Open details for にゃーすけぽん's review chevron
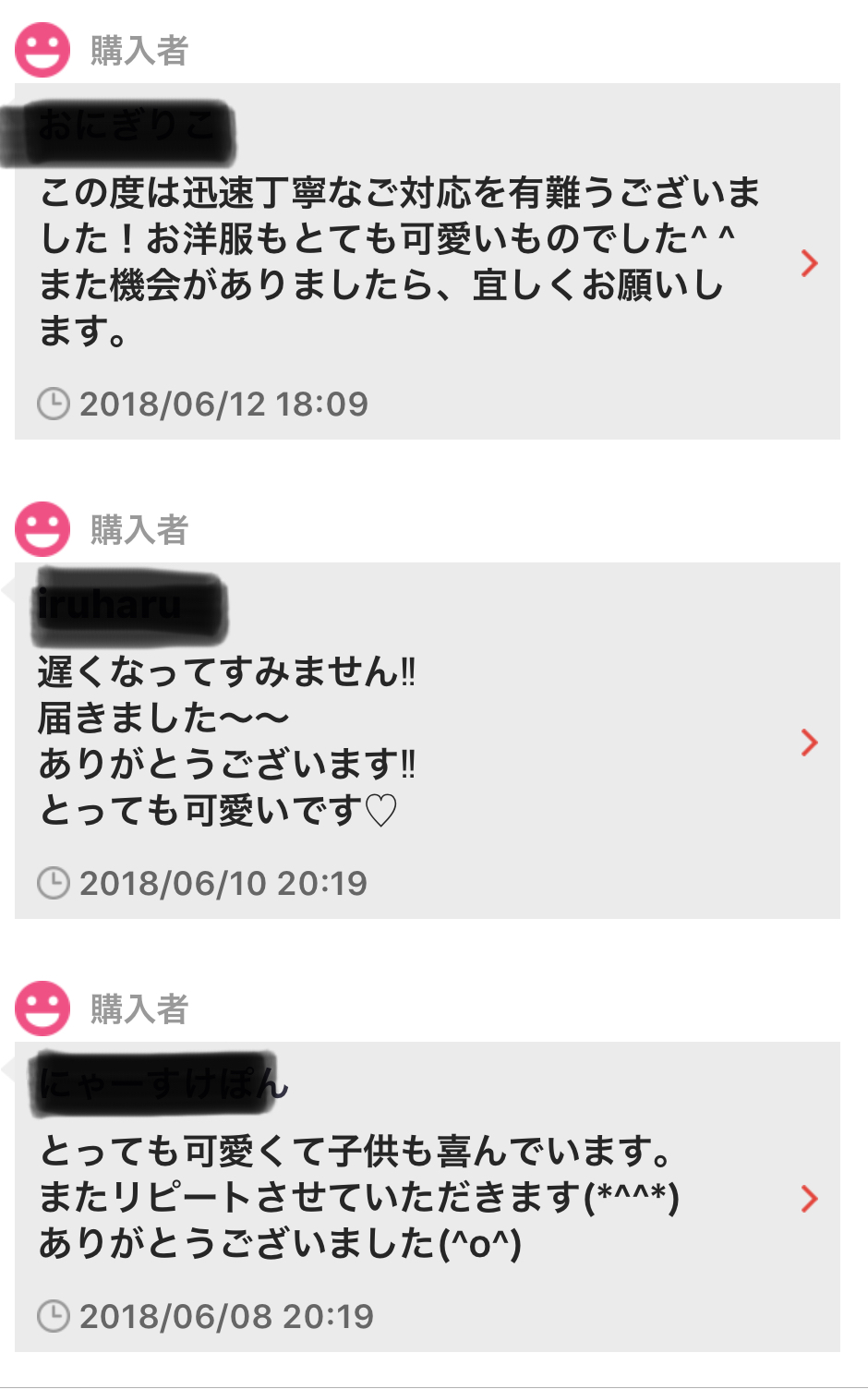This screenshot has width=868, height=1389. click(810, 1198)
